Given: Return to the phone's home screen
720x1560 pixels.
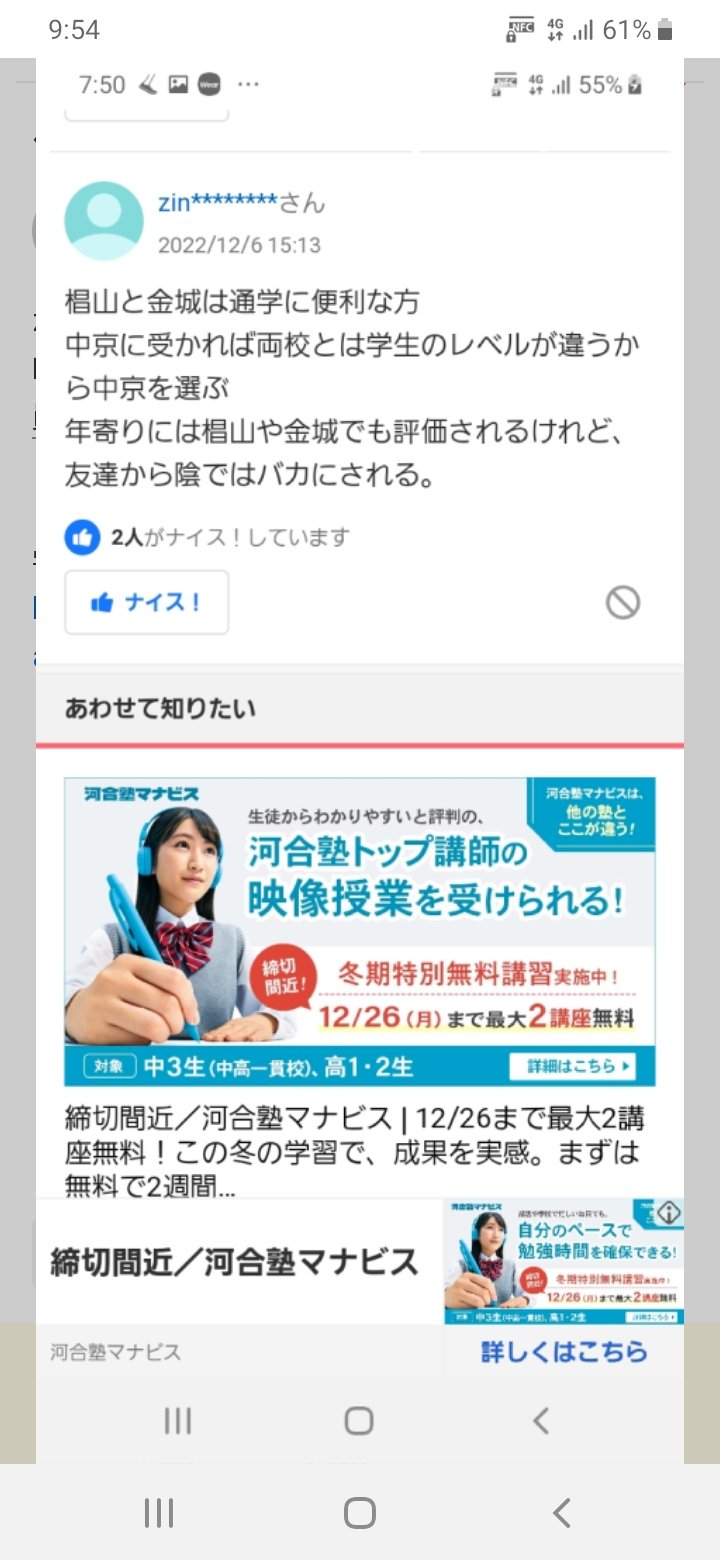Looking at the screenshot, I should coord(359,1513).
